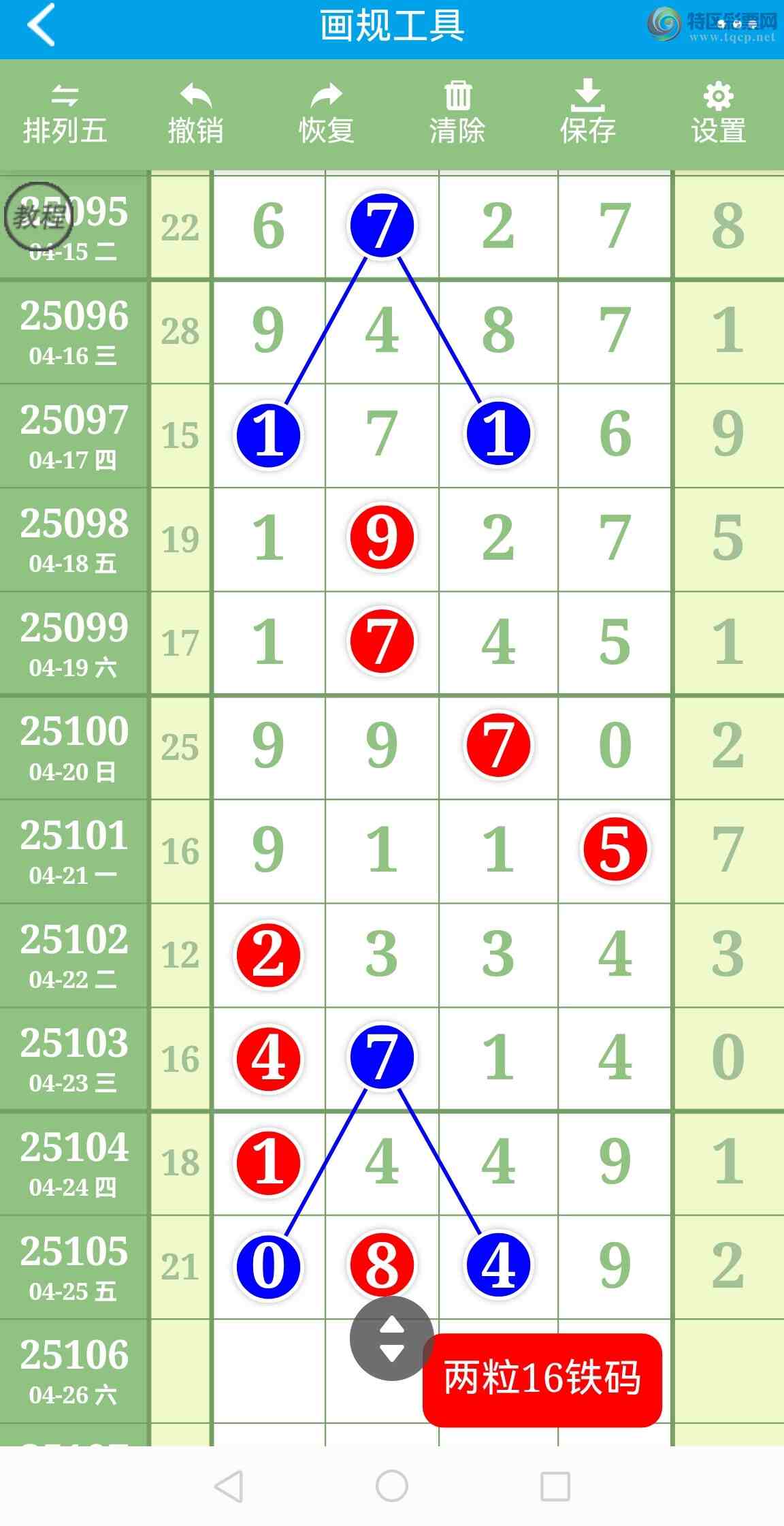This screenshot has height=1526, width=784.
Task: Open the 教程 tutorial badge
Action: 38,217
